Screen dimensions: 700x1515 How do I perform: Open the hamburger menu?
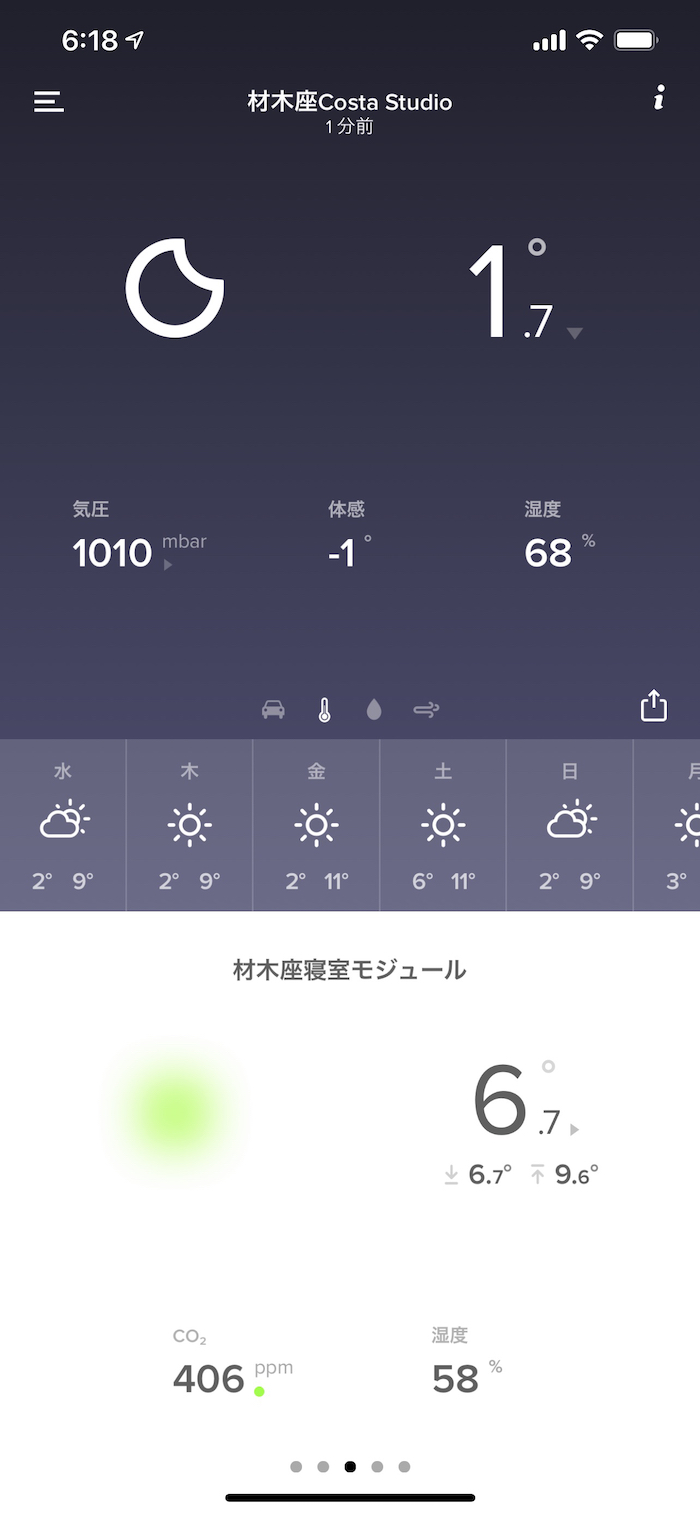49,101
